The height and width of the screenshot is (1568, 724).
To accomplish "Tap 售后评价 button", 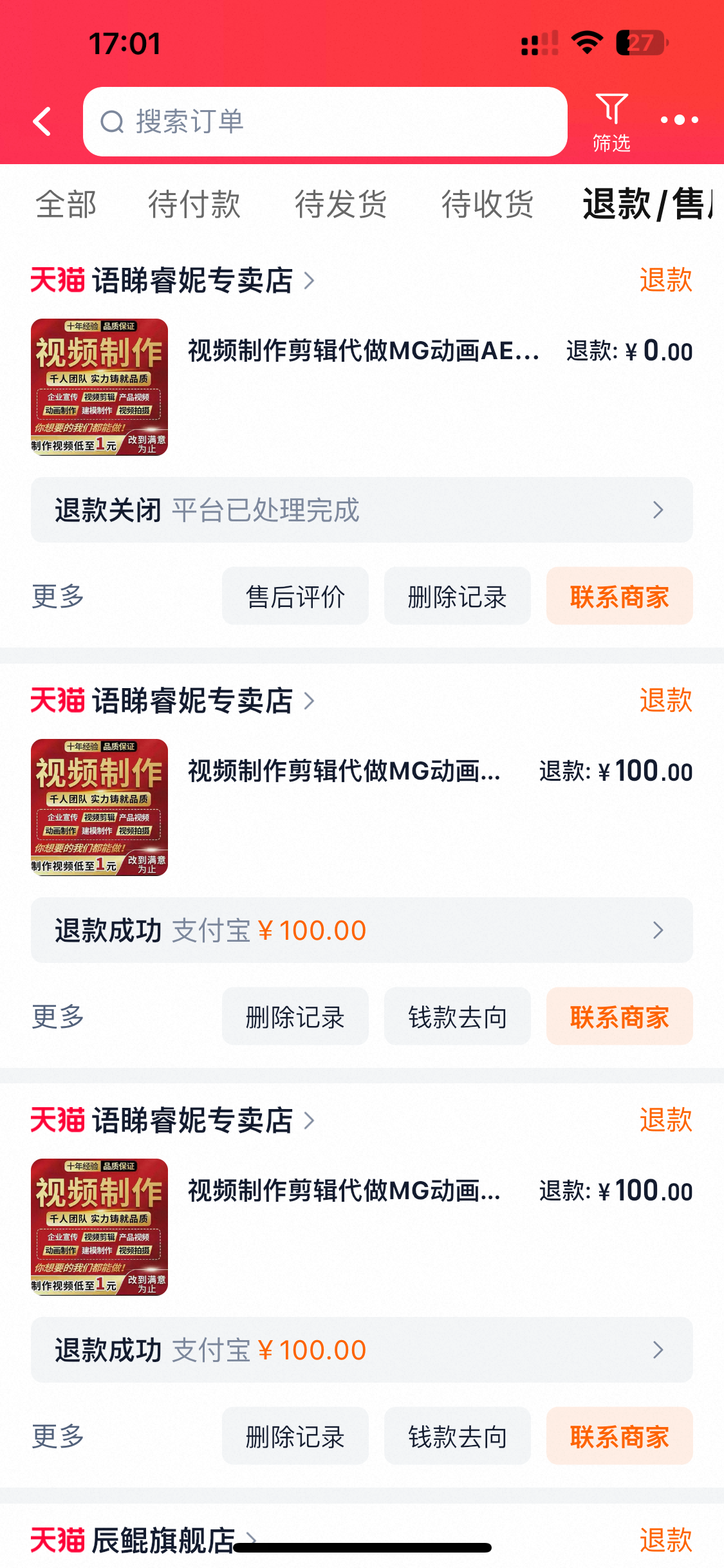I will pyautogui.click(x=295, y=596).
